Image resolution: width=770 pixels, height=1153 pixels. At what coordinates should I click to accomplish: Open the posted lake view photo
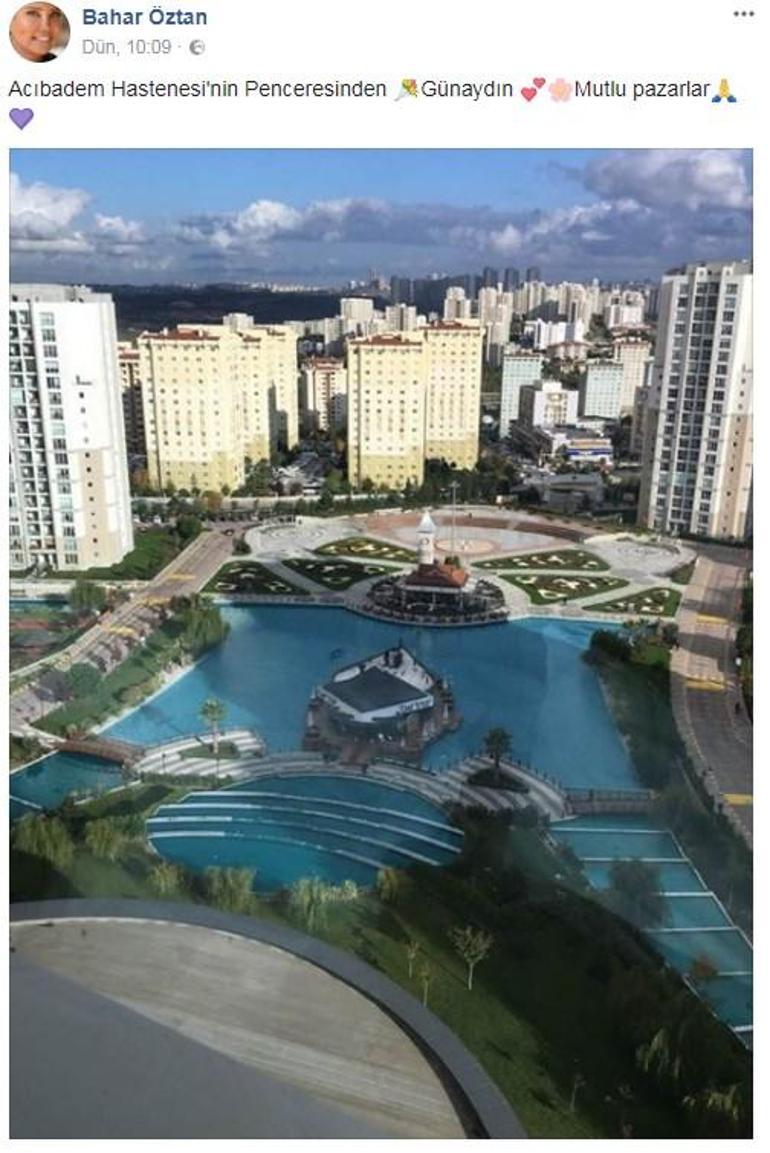pyautogui.click(x=381, y=643)
